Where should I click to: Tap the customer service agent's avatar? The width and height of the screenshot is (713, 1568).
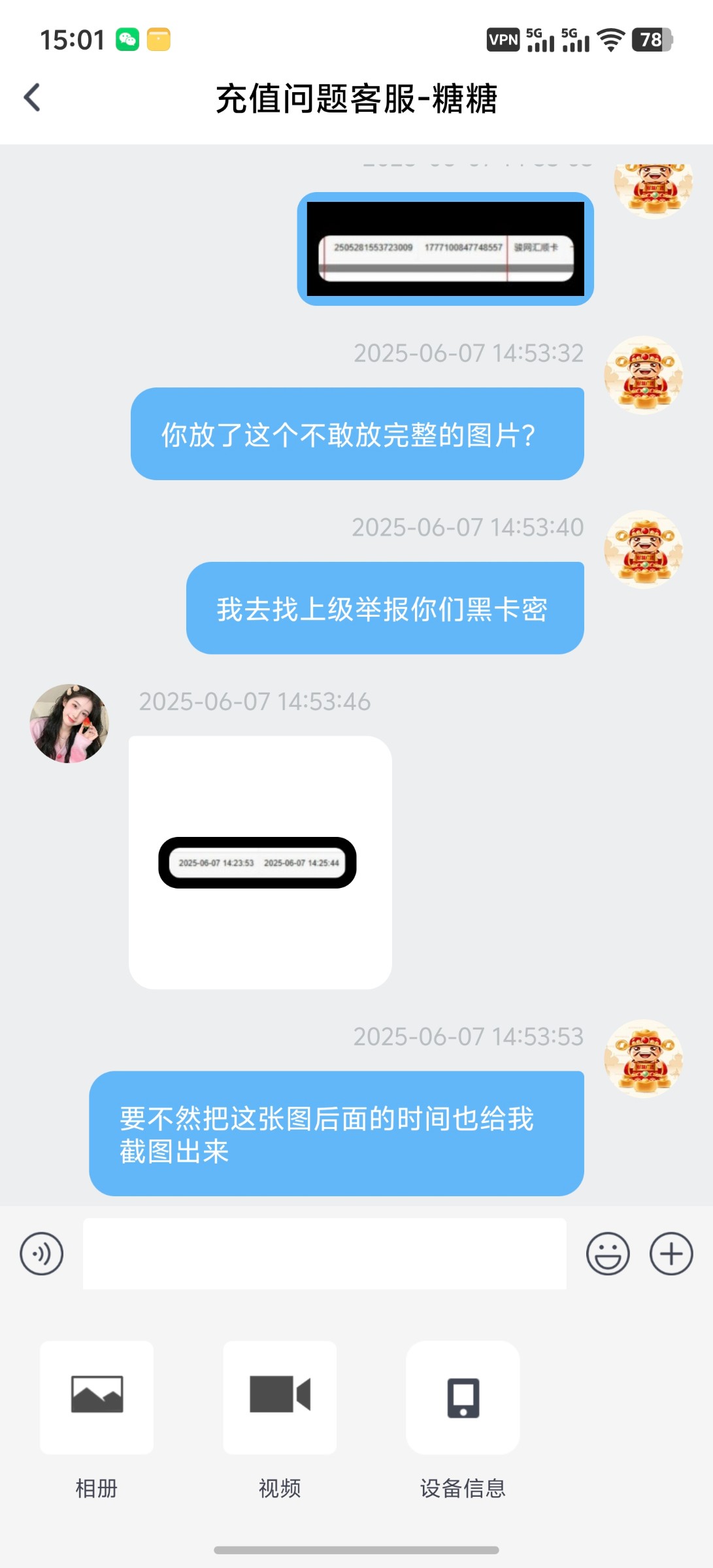(x=69, y=723)
